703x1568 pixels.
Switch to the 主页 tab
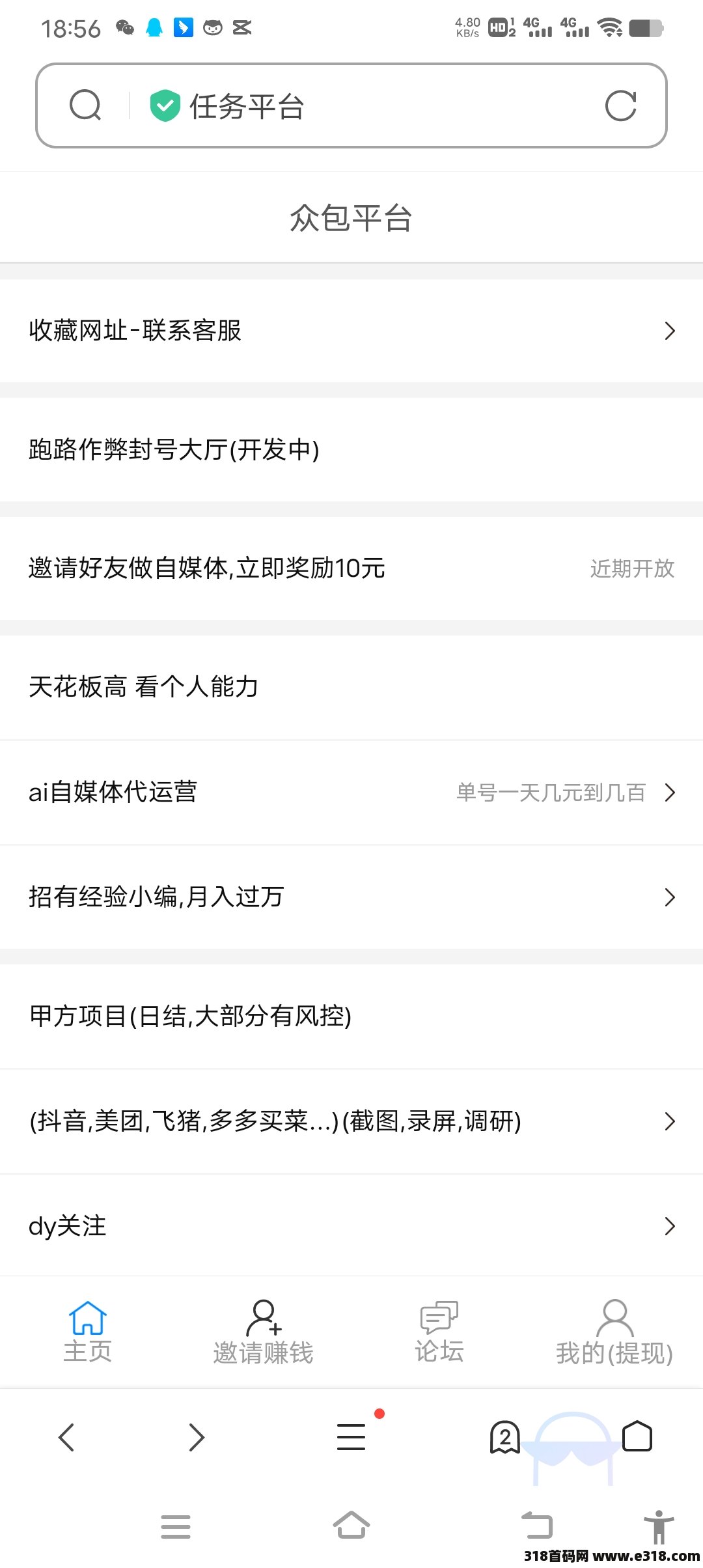coord(88,1332)
